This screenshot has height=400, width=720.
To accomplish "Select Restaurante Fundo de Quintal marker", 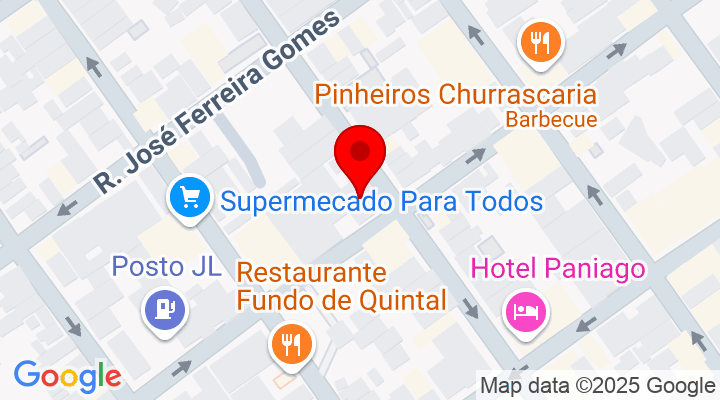I will click(x=292, y=346).
